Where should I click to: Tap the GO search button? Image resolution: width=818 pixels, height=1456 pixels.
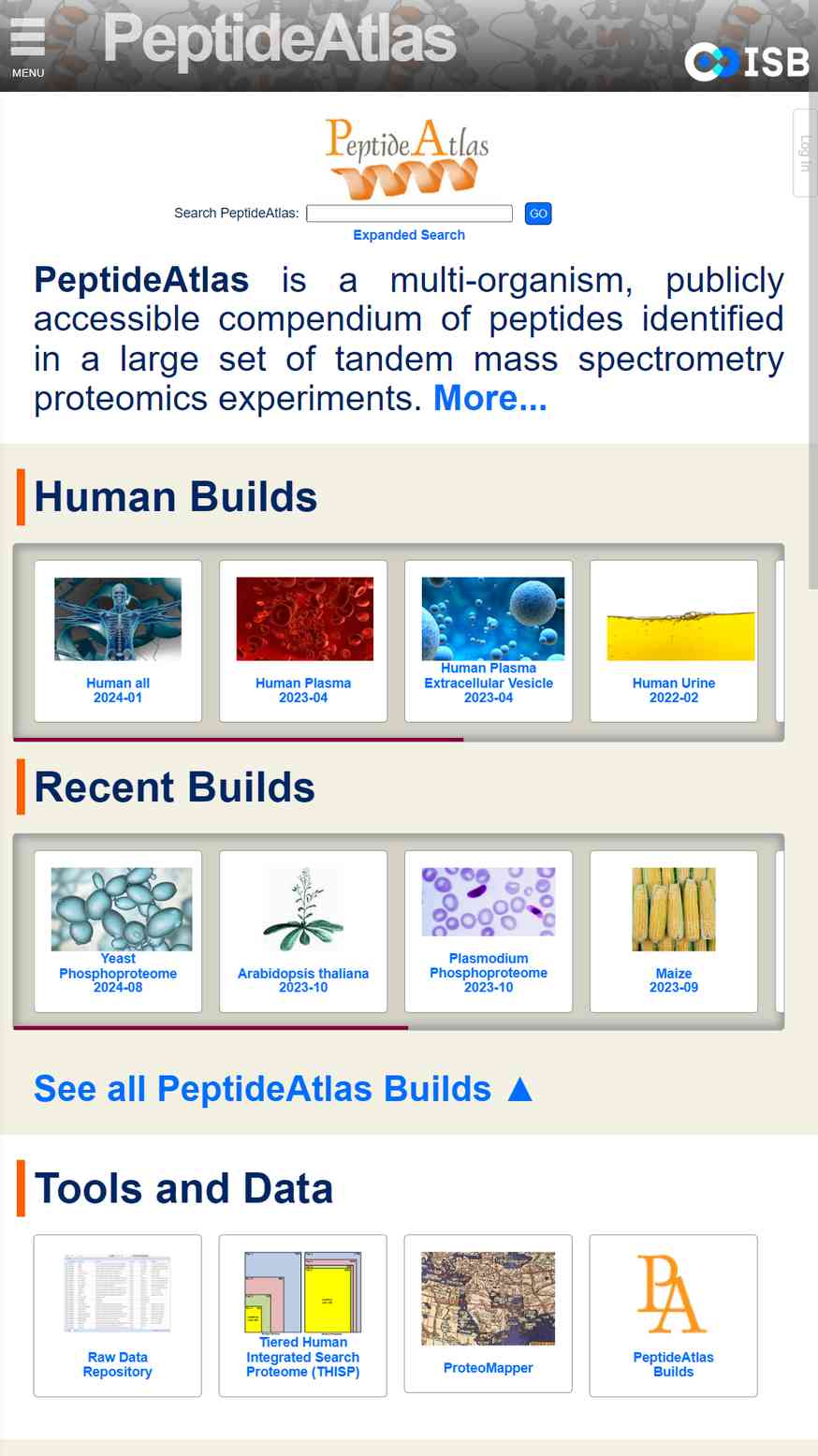[x=538, y=213]
